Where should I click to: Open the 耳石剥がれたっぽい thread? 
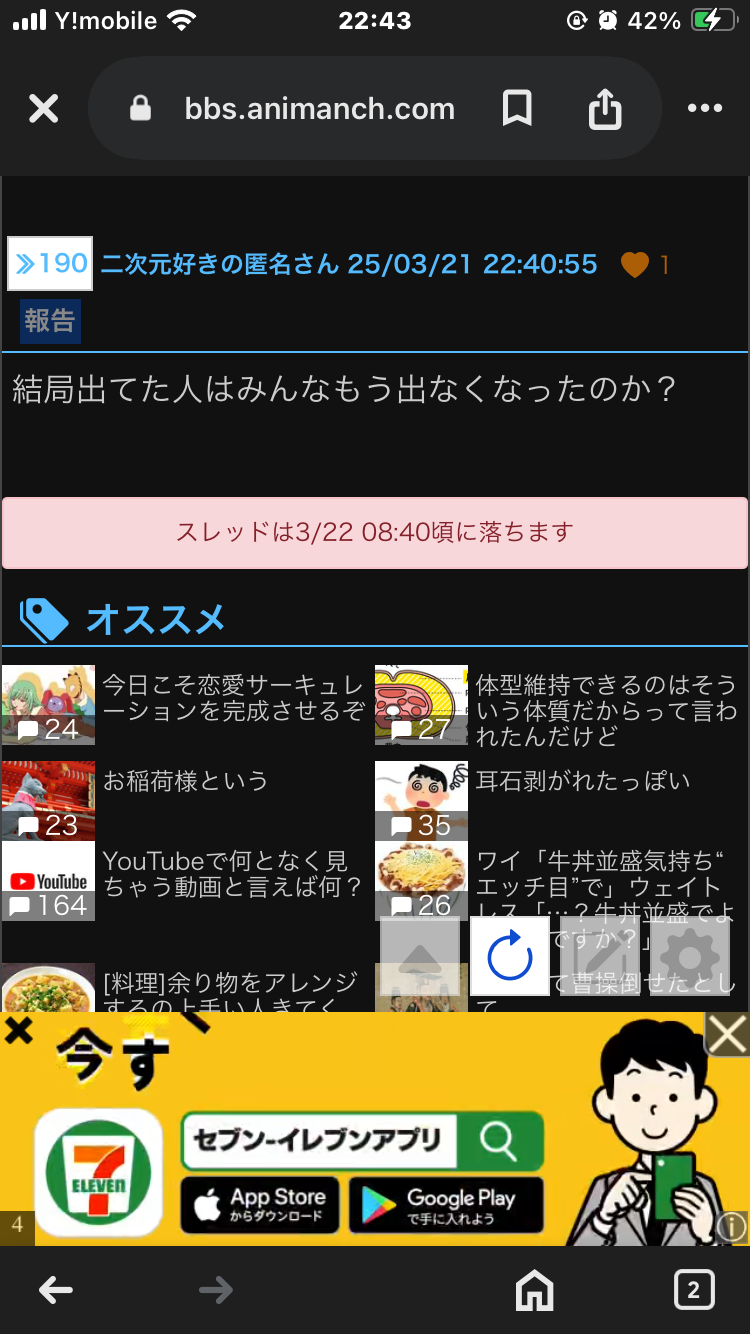click(560, 800)
